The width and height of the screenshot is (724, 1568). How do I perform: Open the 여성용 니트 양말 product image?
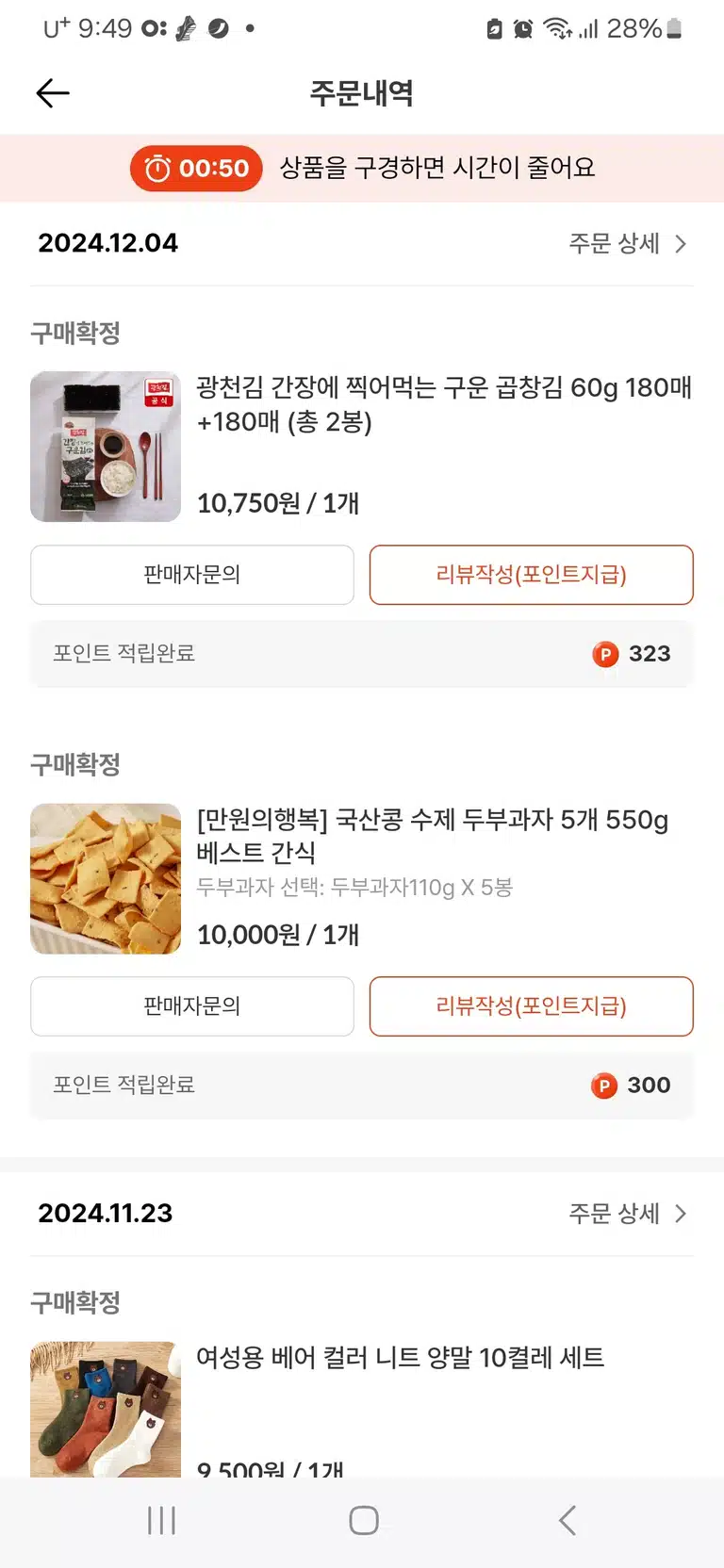[106, 1409]
